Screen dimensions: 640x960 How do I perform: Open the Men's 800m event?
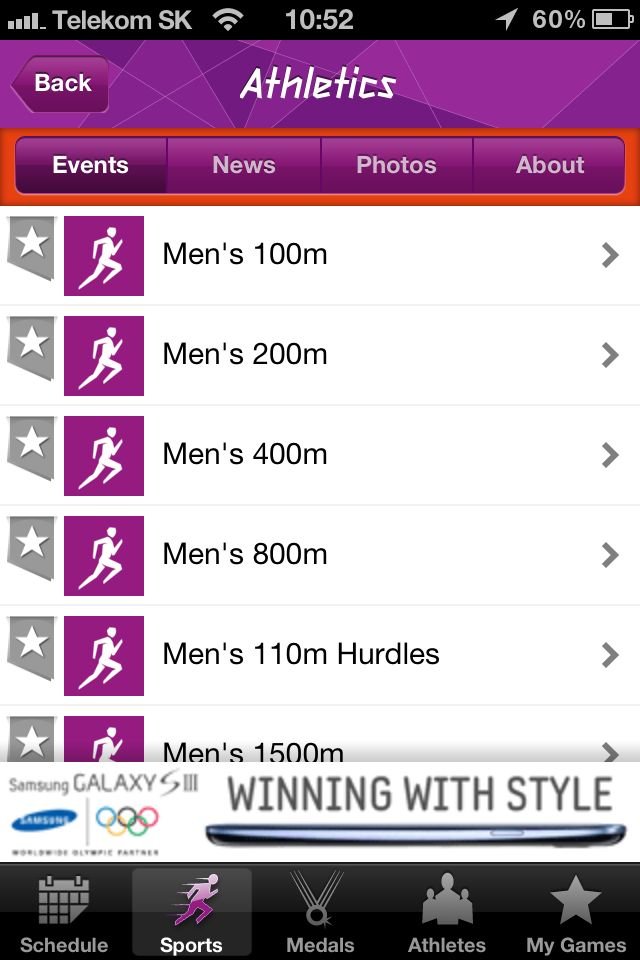380,555
